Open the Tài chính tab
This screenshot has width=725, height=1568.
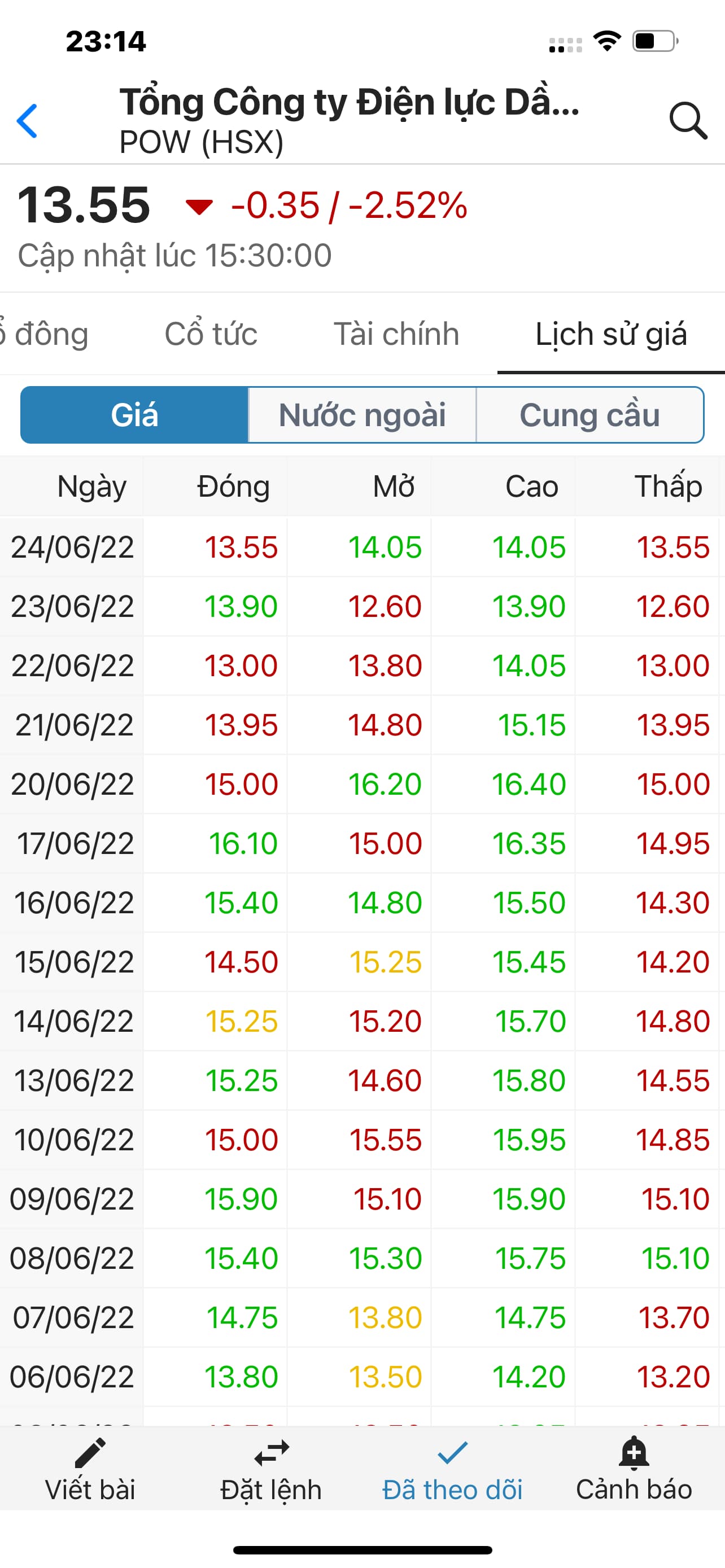tap(396, 334)
